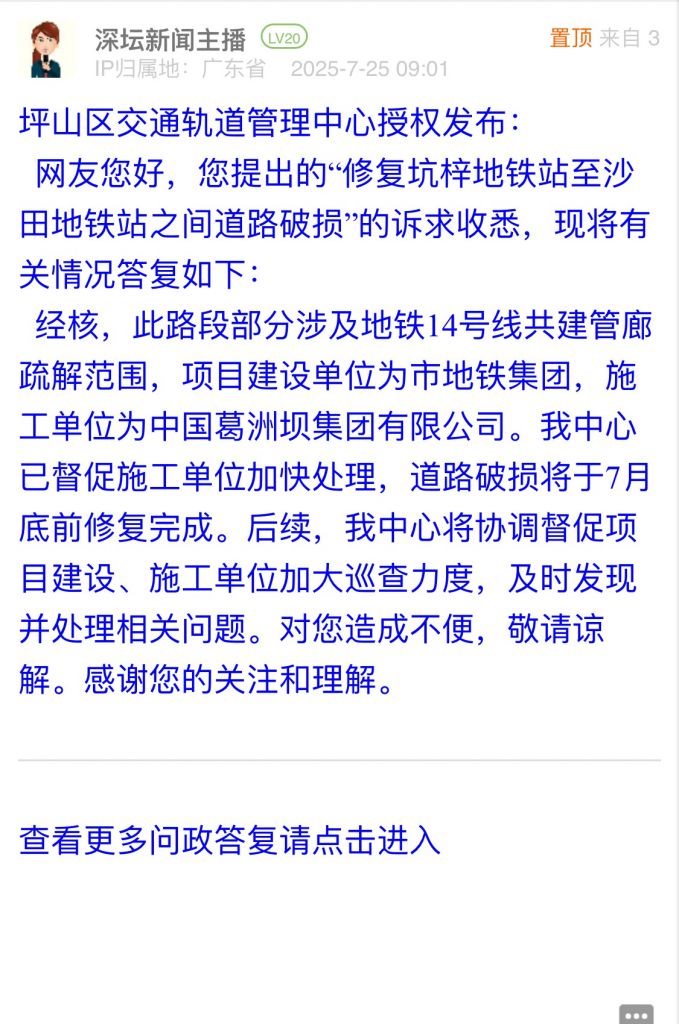
Task: Open the three-dots button below the post
Action: [x=636, y=1013]
